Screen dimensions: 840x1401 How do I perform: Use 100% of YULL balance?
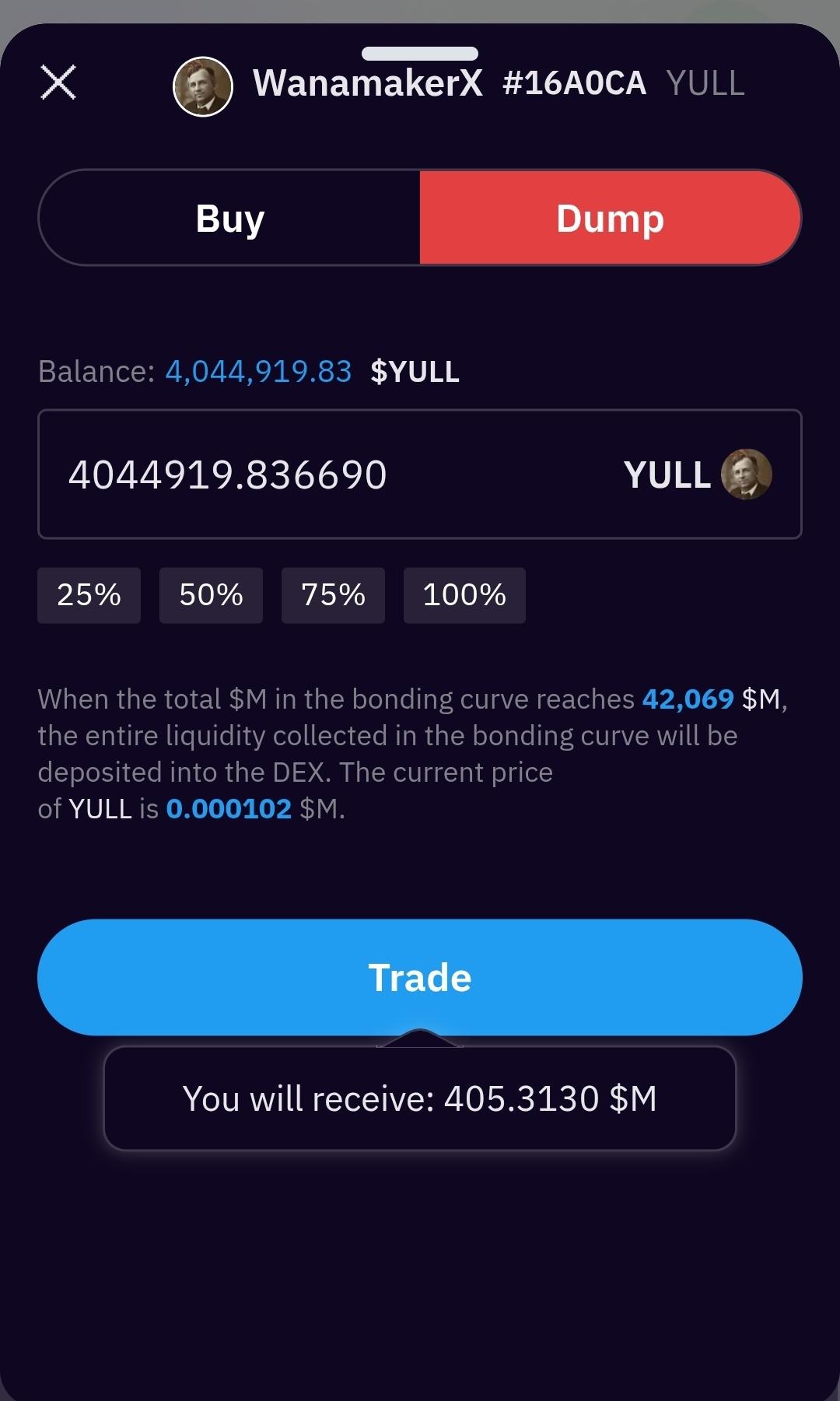tap(464, 595)
